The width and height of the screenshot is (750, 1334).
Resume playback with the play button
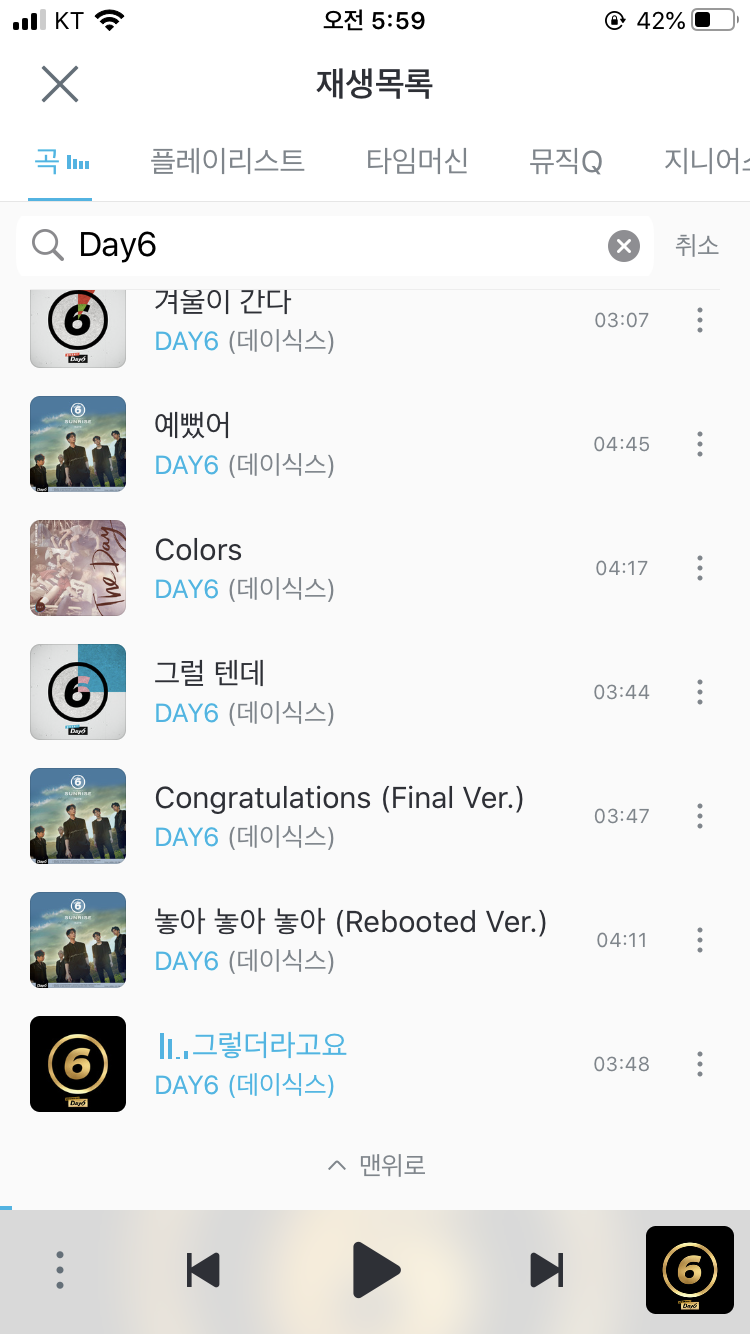pos(376,1270)
